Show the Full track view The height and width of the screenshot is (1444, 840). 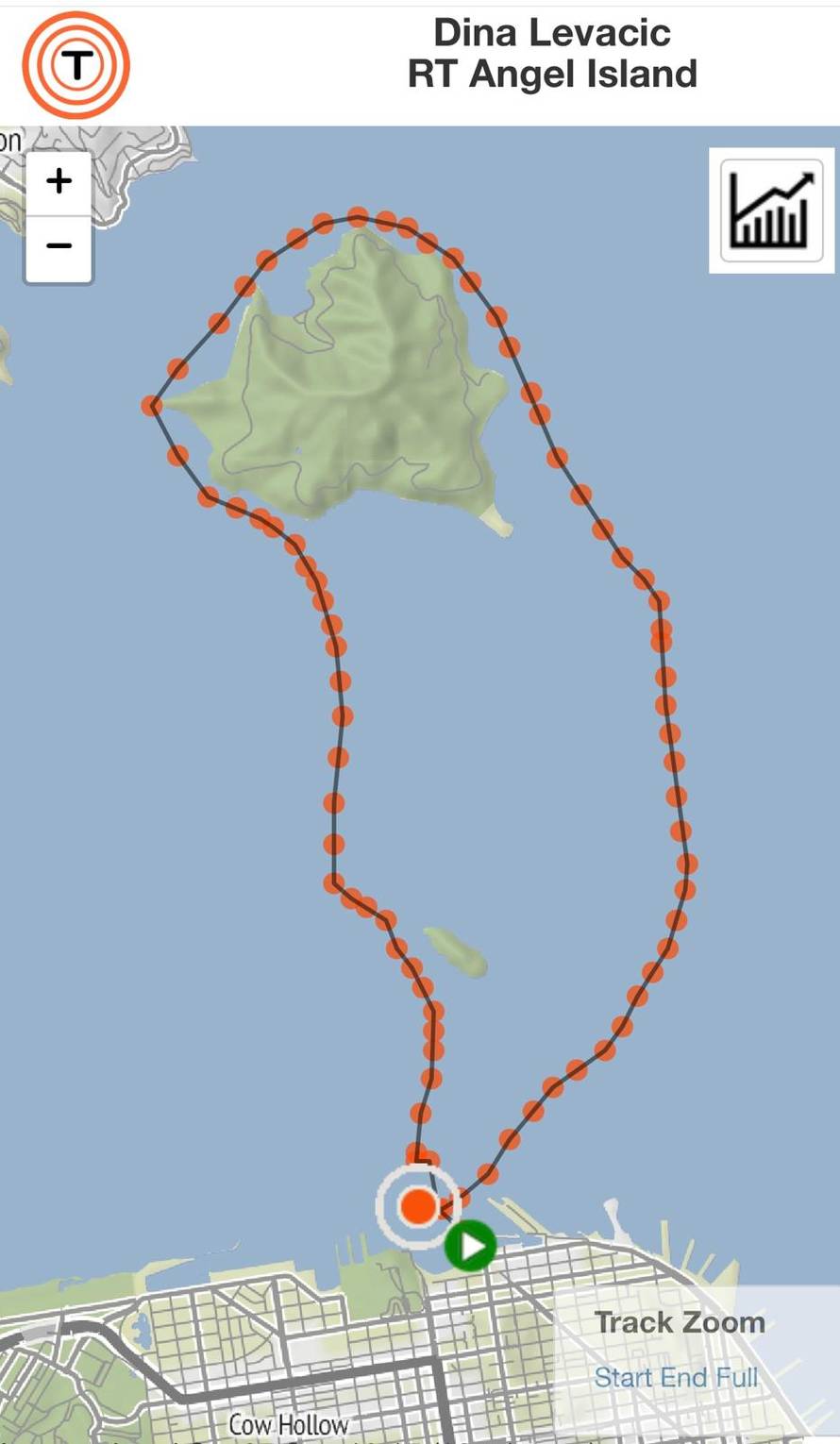[x=738, y=1378]
